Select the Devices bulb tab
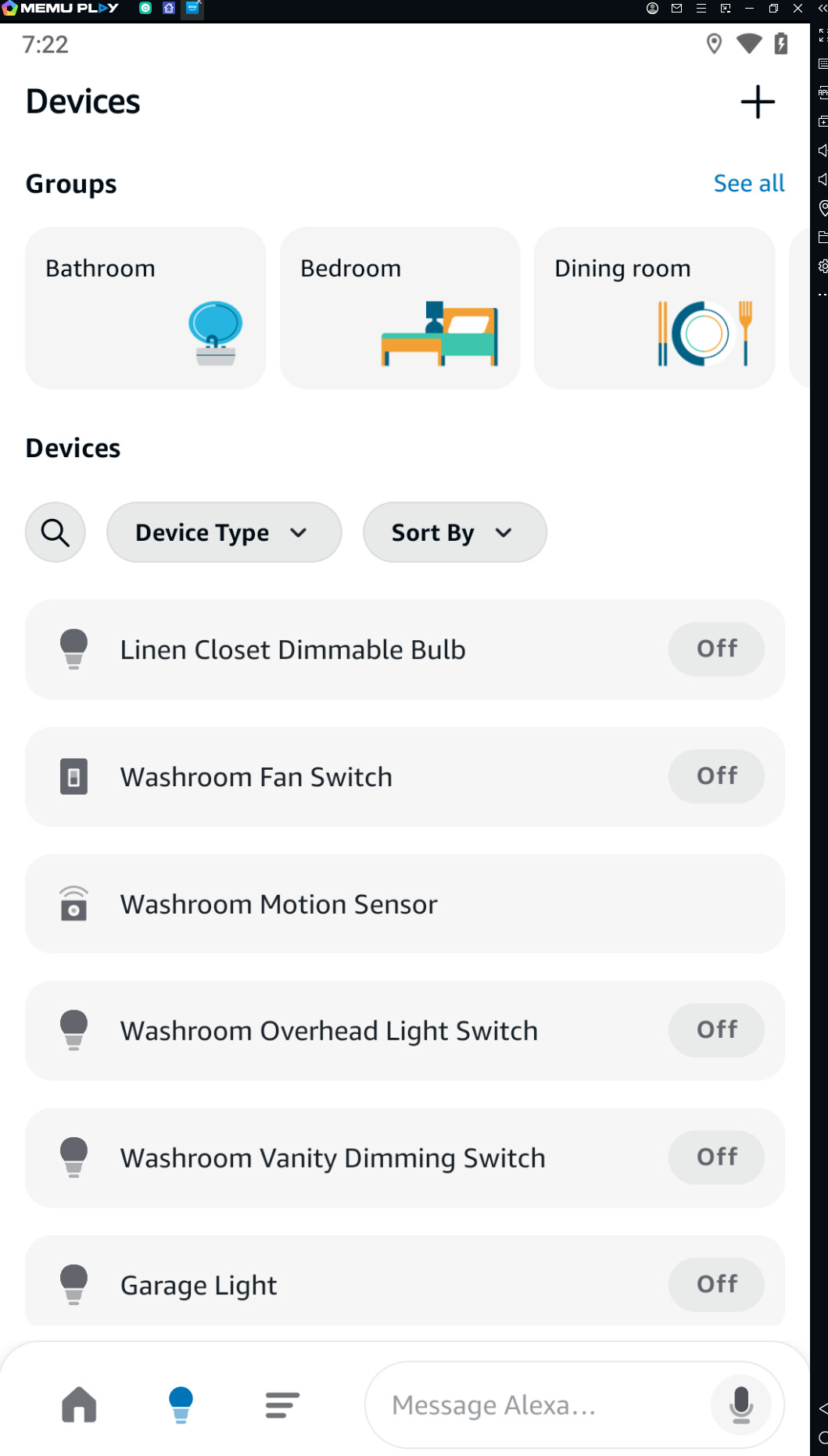 click(181, 1405)
